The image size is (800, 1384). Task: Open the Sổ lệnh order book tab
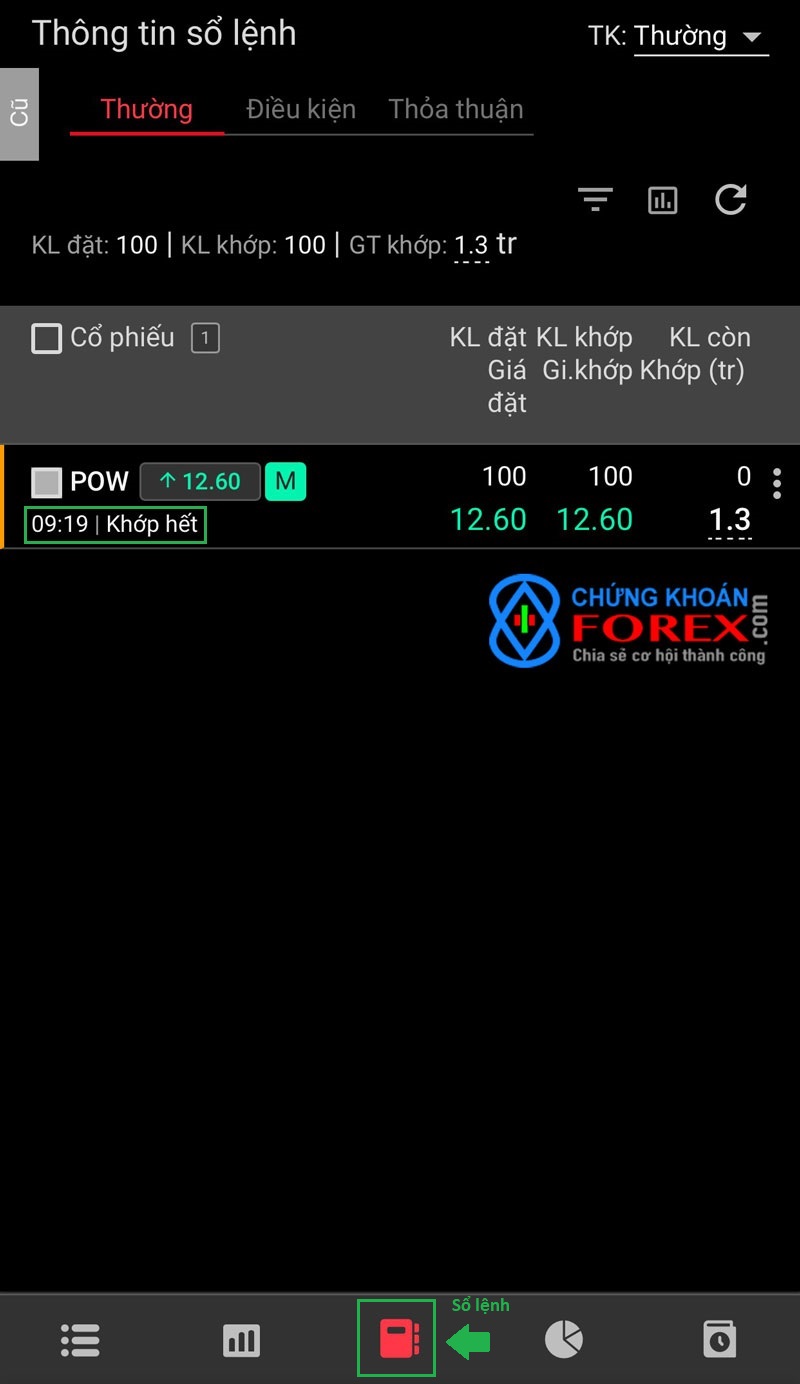[x=397, y=1339]
